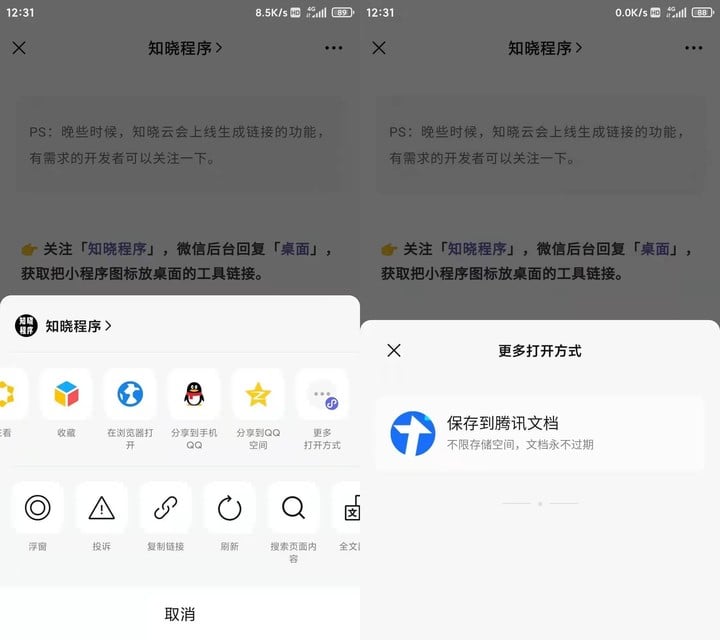Select 搜索页面内容
Viewport: 720px width, 640px height.
point(293,508)
